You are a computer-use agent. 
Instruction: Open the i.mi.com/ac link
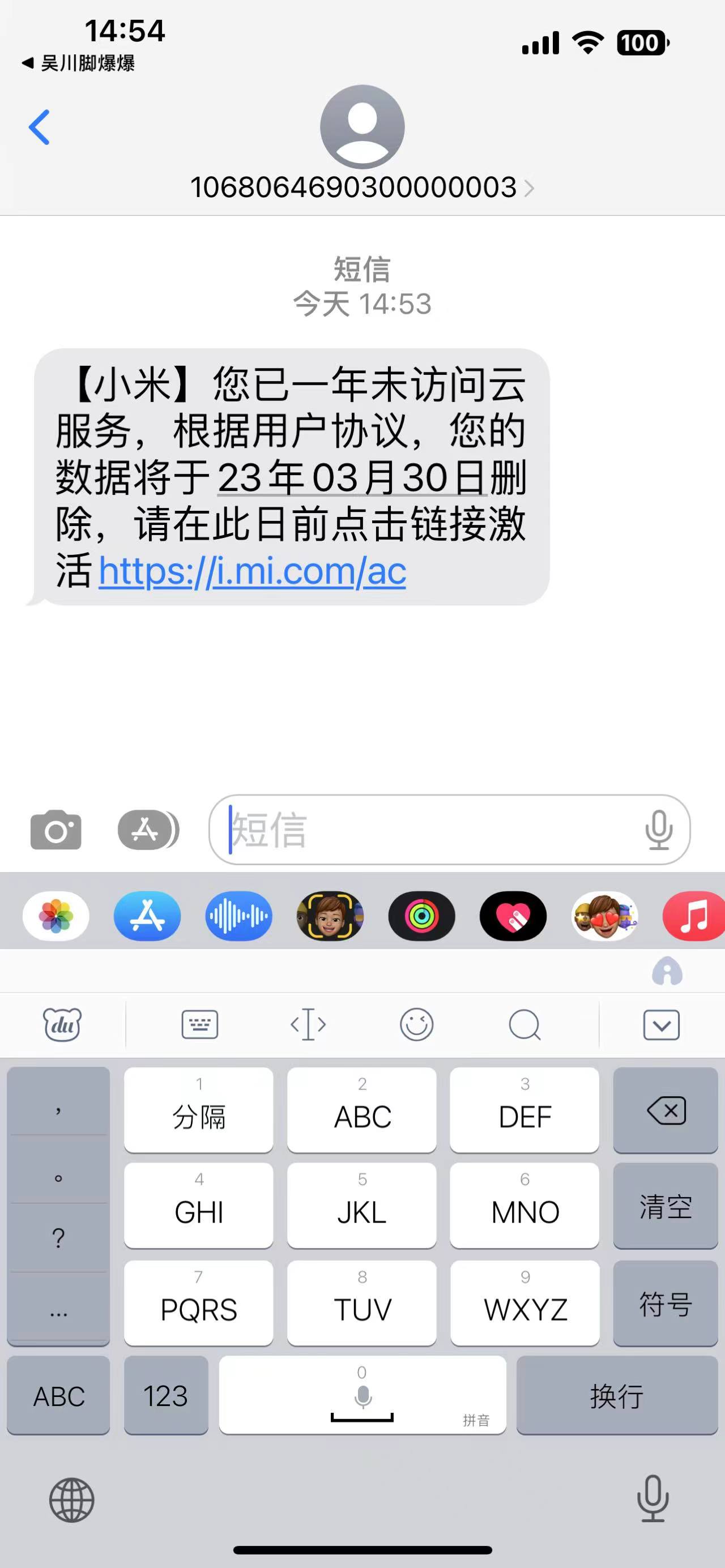(x=252, y=572)
